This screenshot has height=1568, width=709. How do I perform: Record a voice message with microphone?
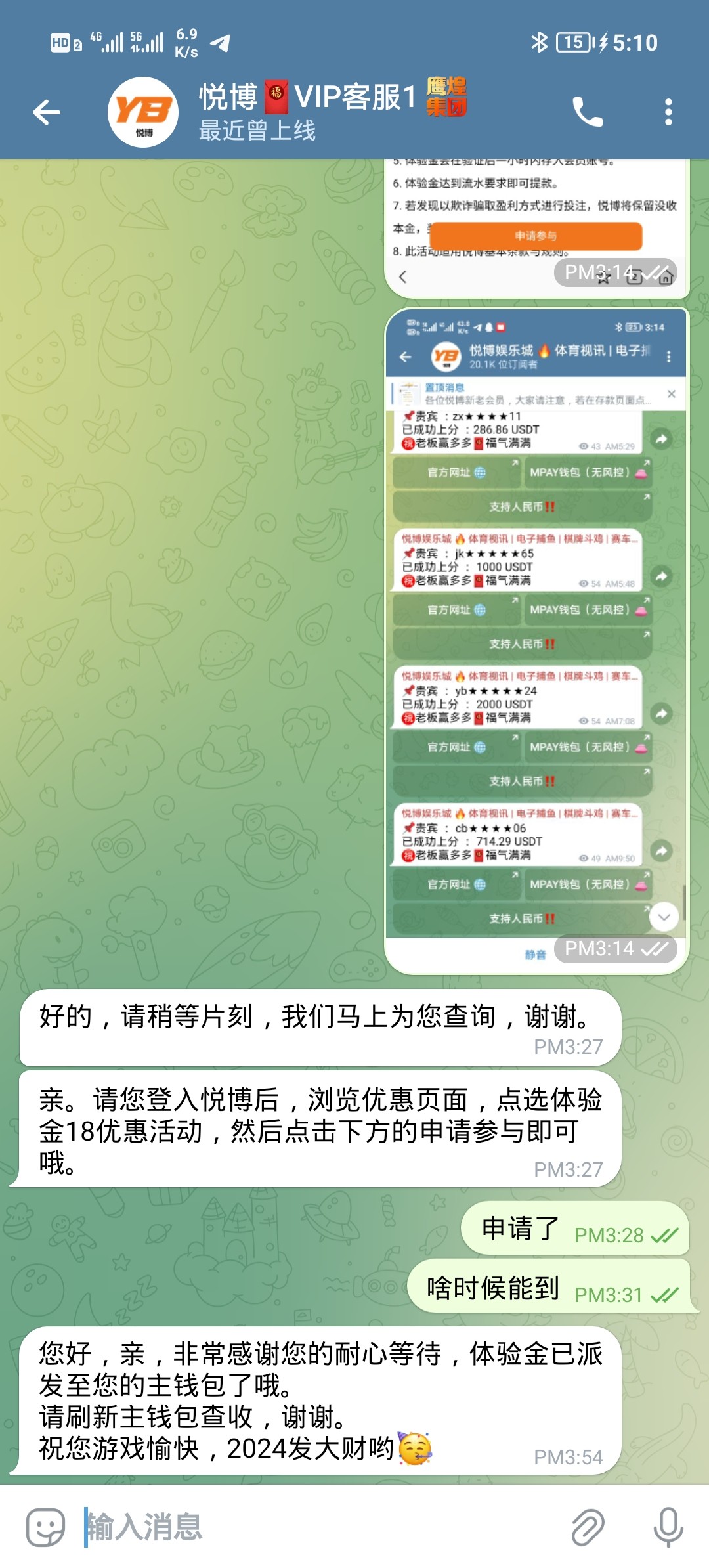point(668,1527)
